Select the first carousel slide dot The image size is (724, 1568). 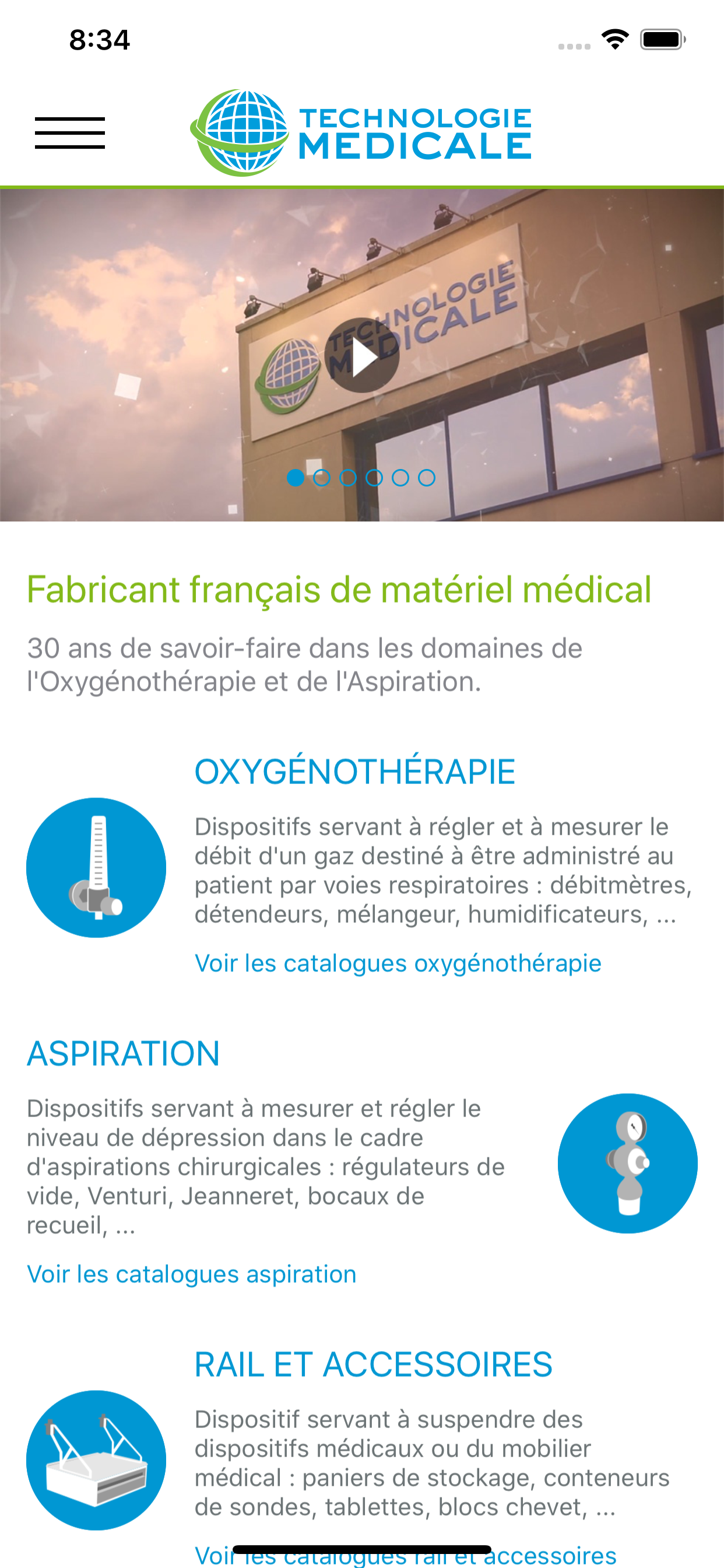coord(296,478)
